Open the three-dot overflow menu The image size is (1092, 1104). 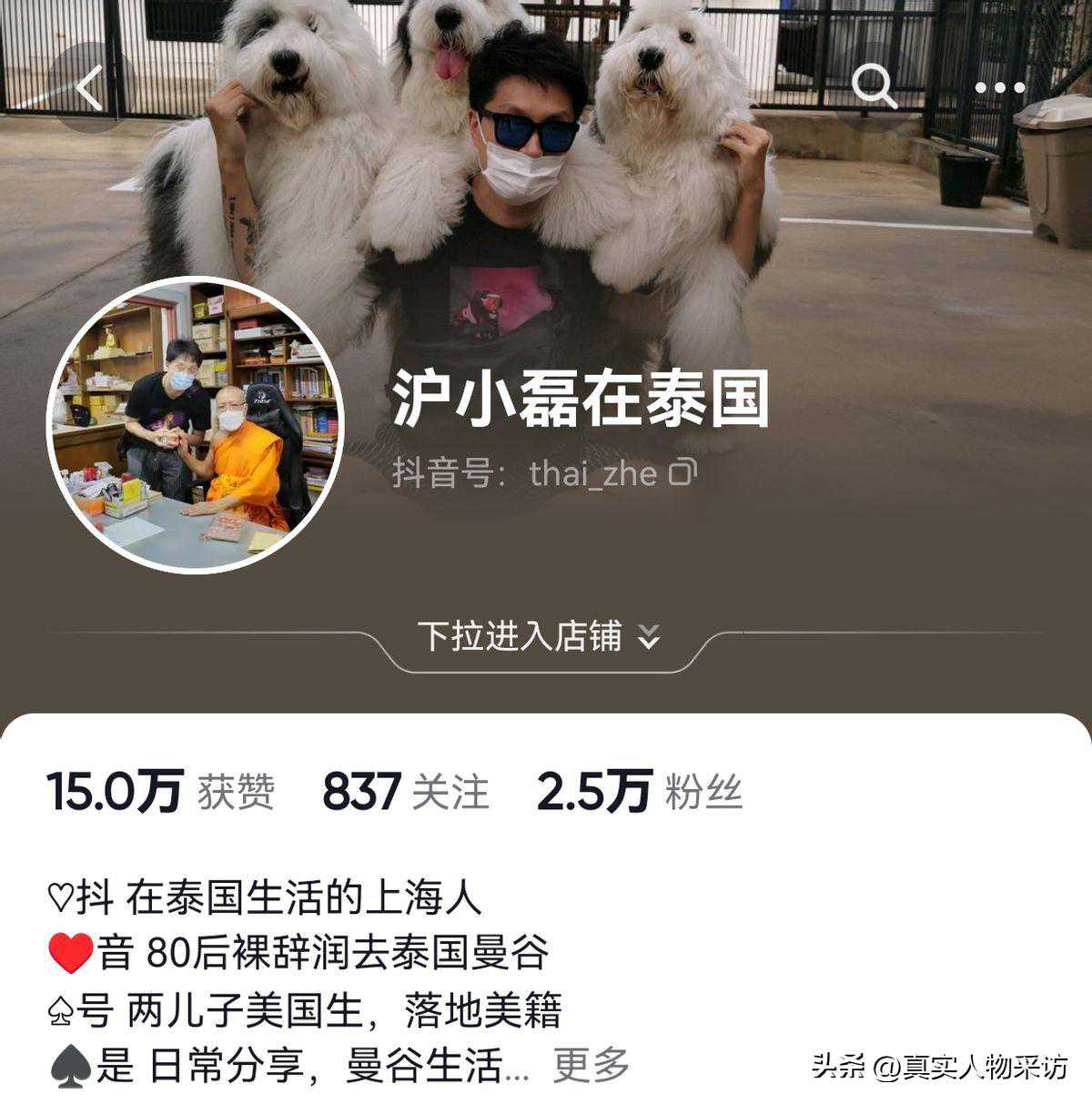[1000, 88]
